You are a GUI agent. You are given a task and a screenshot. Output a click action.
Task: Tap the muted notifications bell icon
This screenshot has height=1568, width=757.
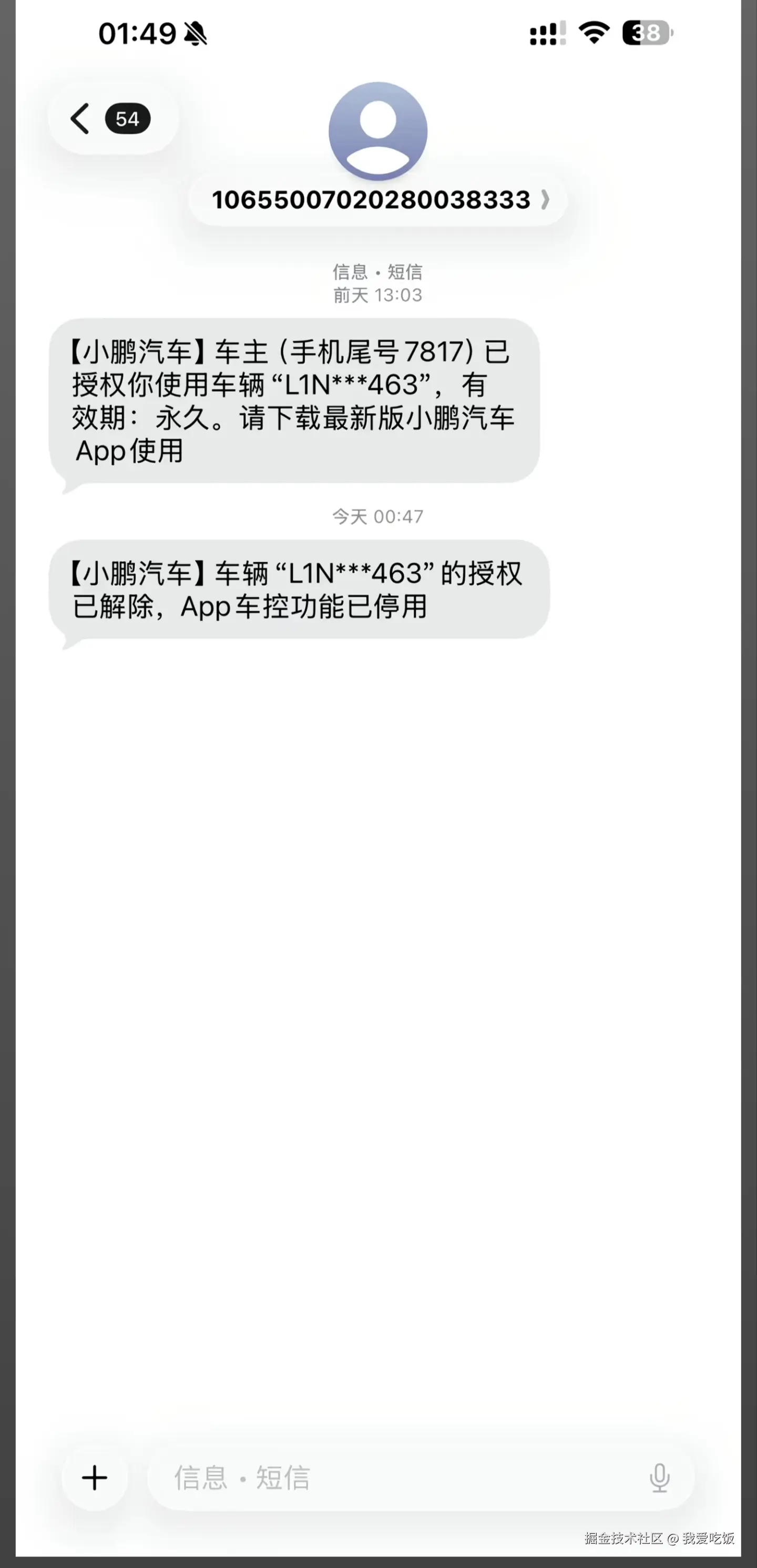(193, 35)
